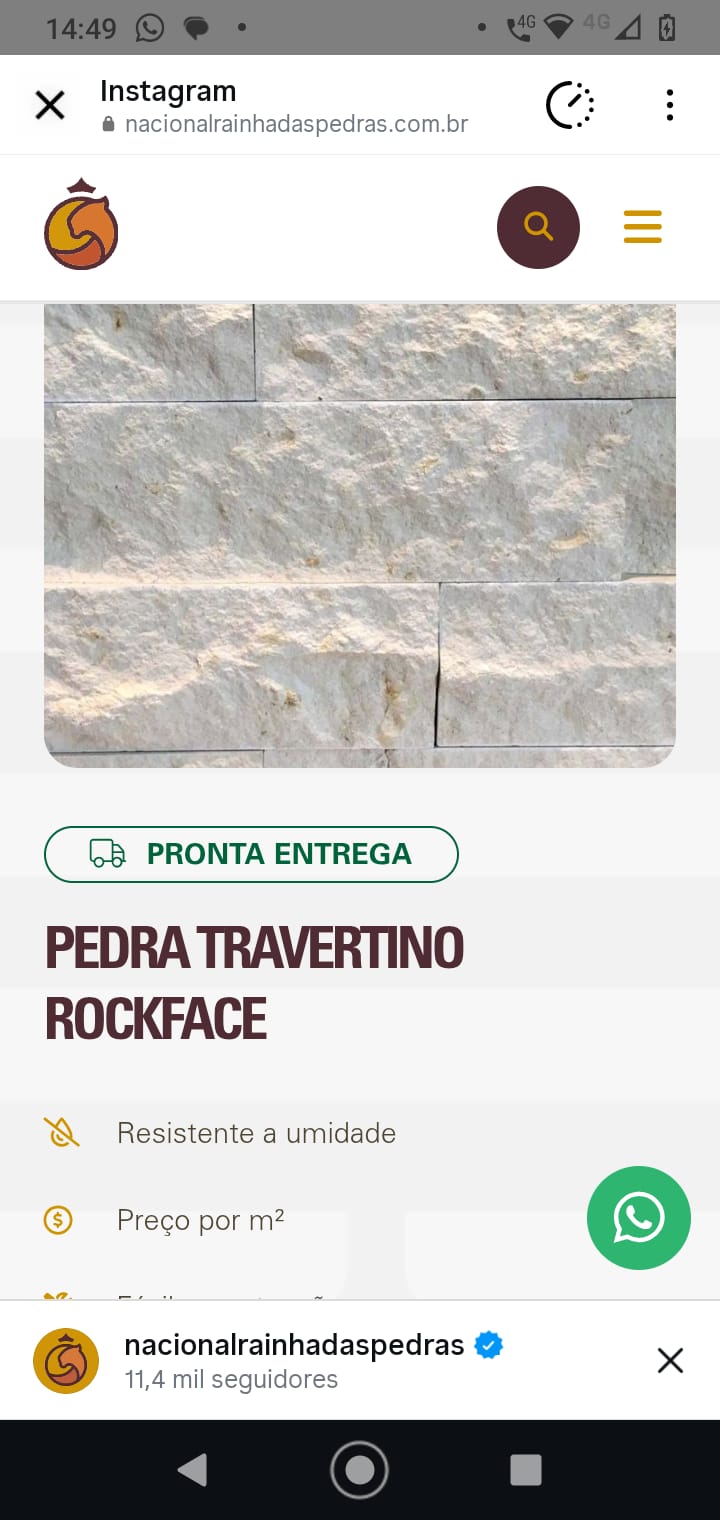Go to the site logo home
This screenshot has width=720, height=1520.
pos(81,225)
